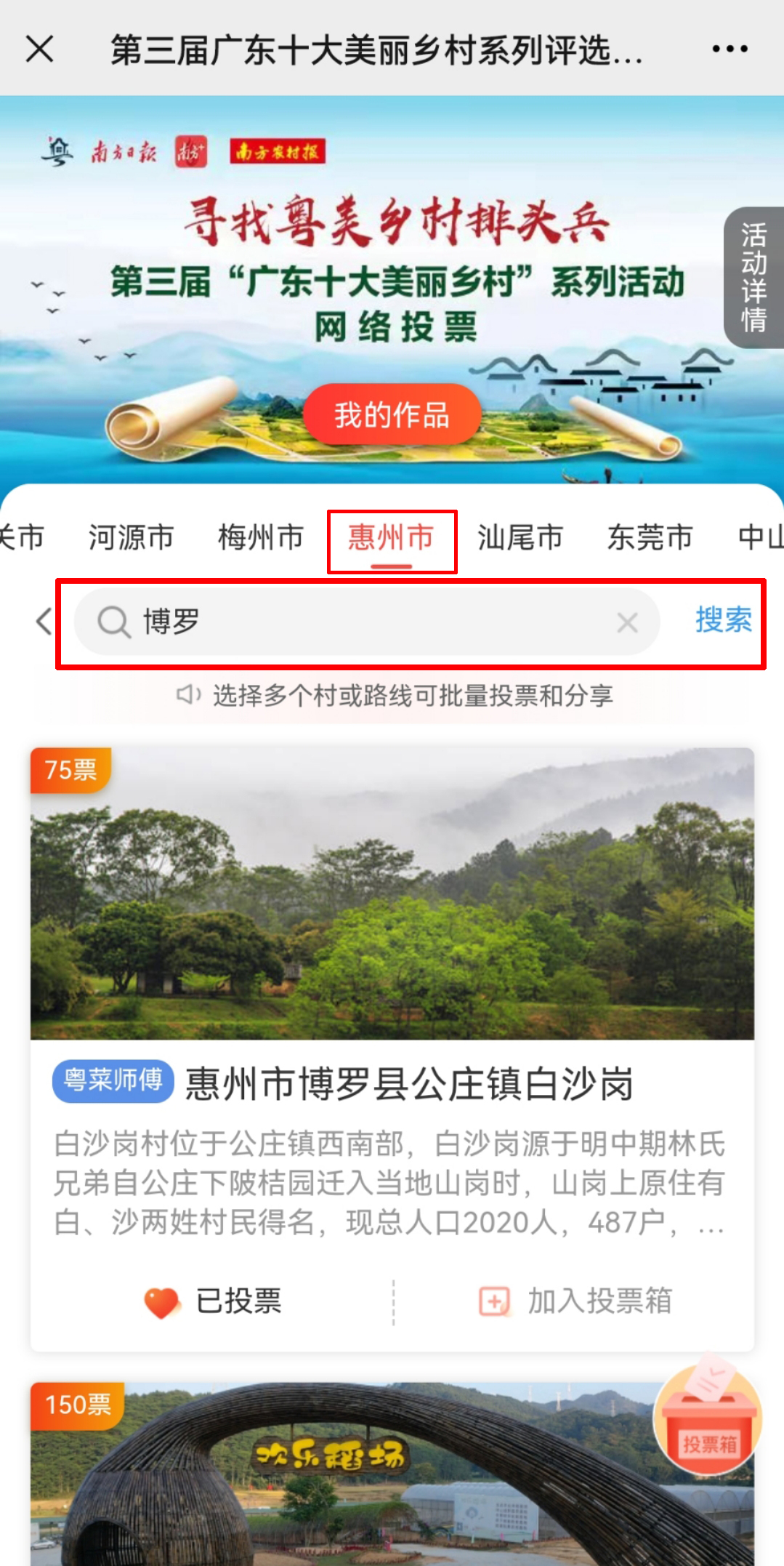Close the voting page
This screenshot has height=1566, width=784.
coord(40,49)
